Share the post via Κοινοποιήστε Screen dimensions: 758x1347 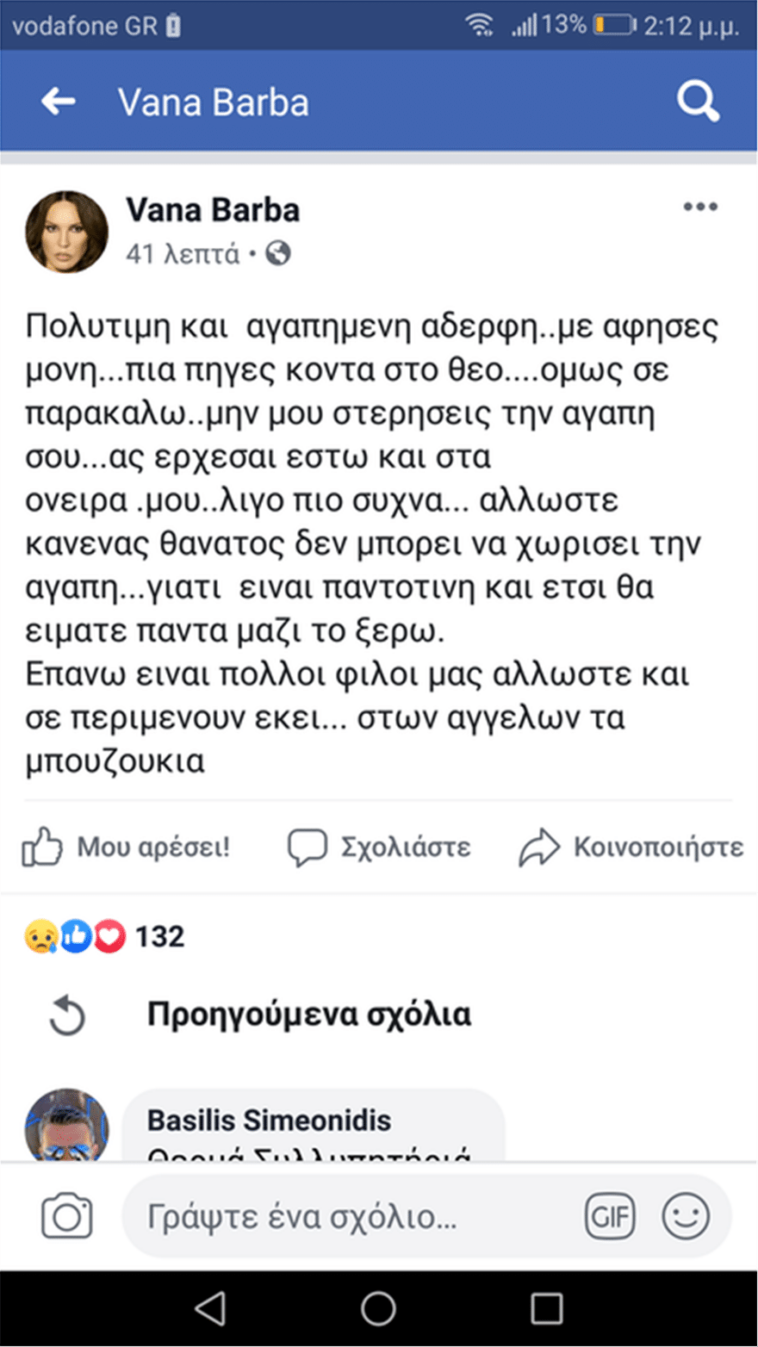[x=631, y=848]
